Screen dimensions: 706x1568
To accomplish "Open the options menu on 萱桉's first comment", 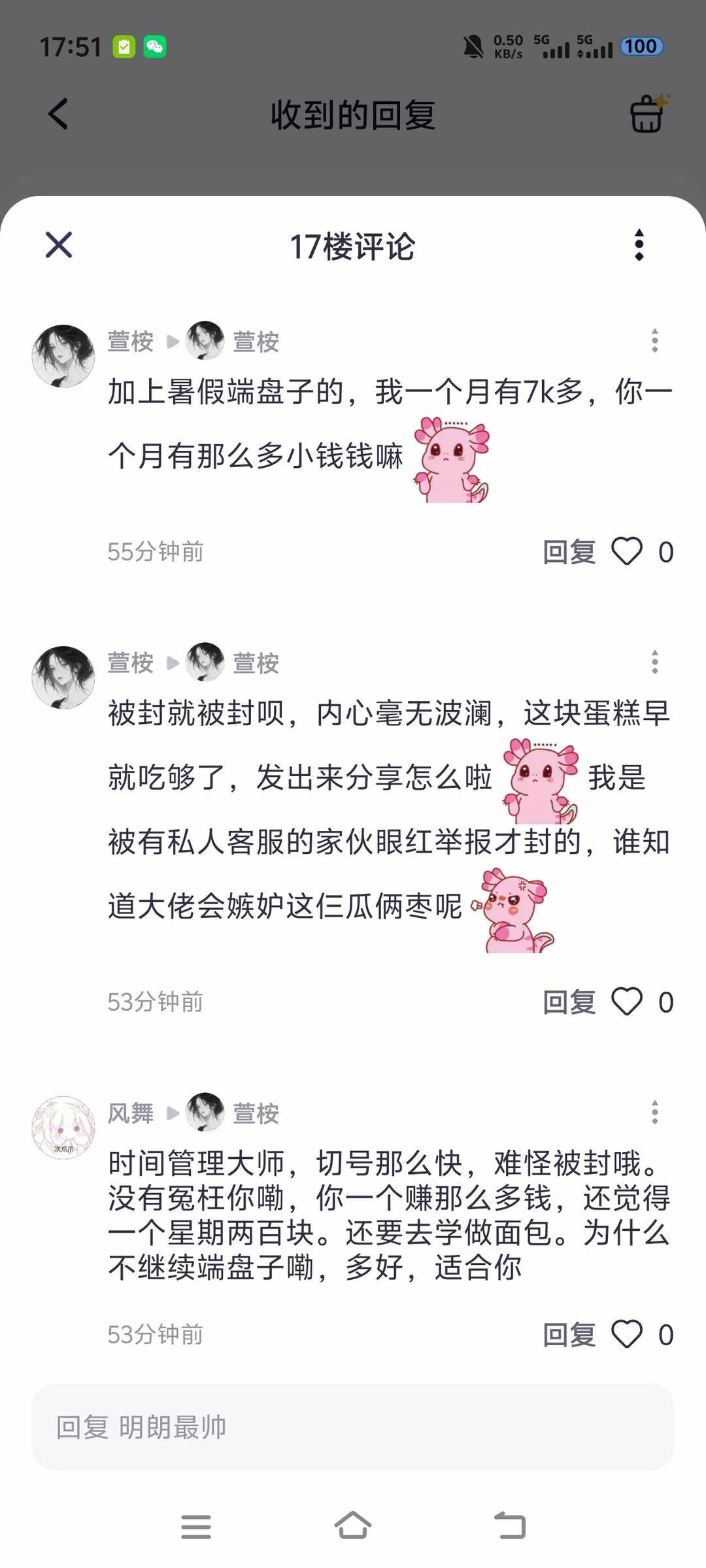I will 655,340.
